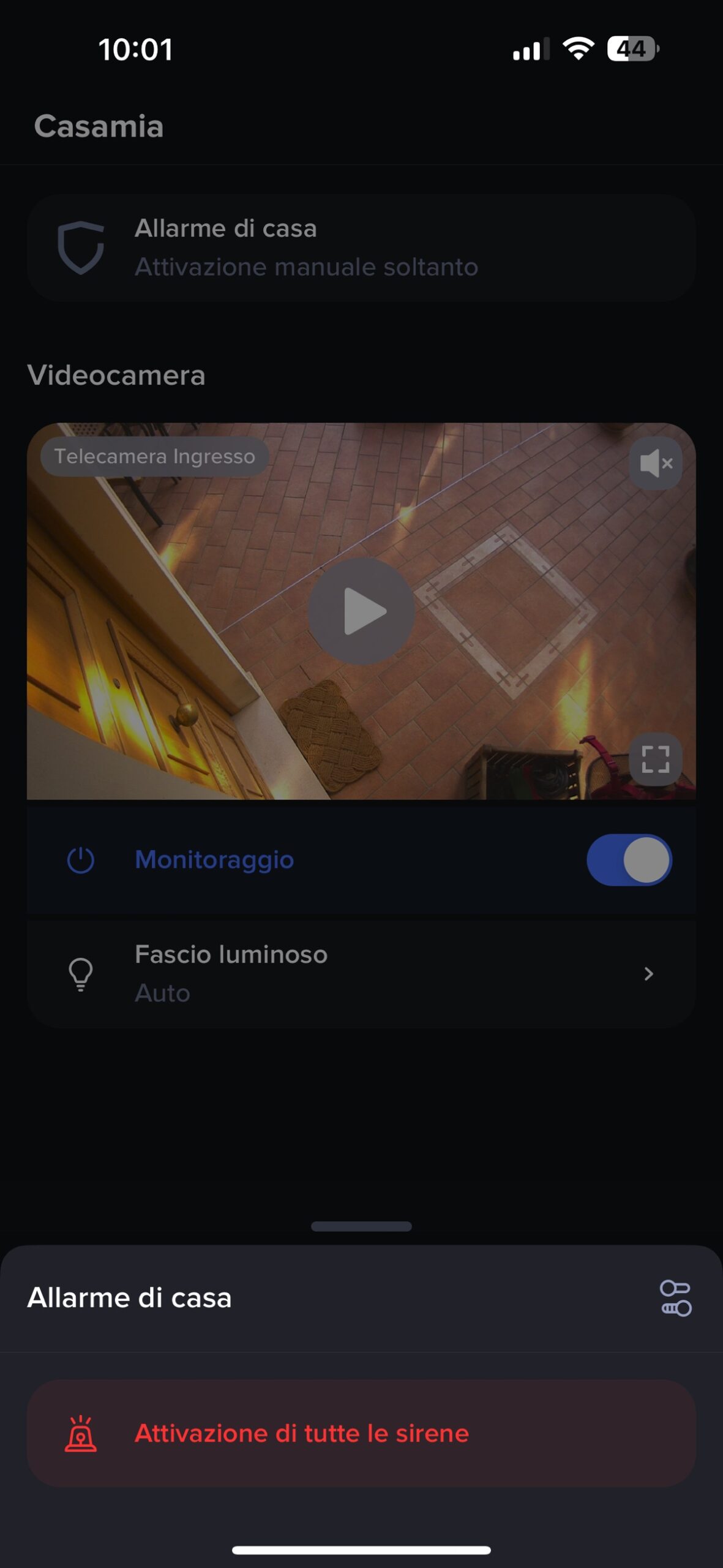Activate all sirens button

tap(361, 1433)
